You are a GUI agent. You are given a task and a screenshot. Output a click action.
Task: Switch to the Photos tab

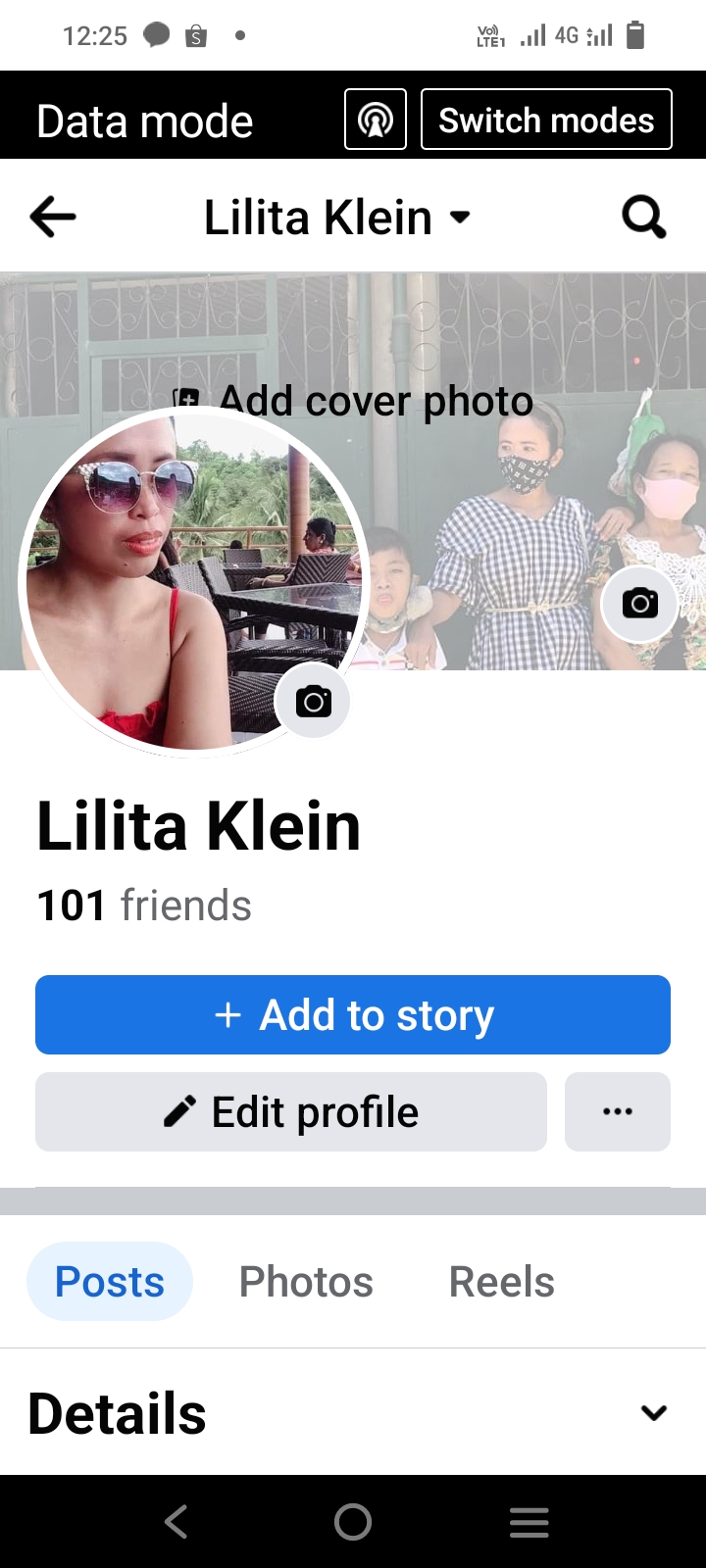[306, 1281]
